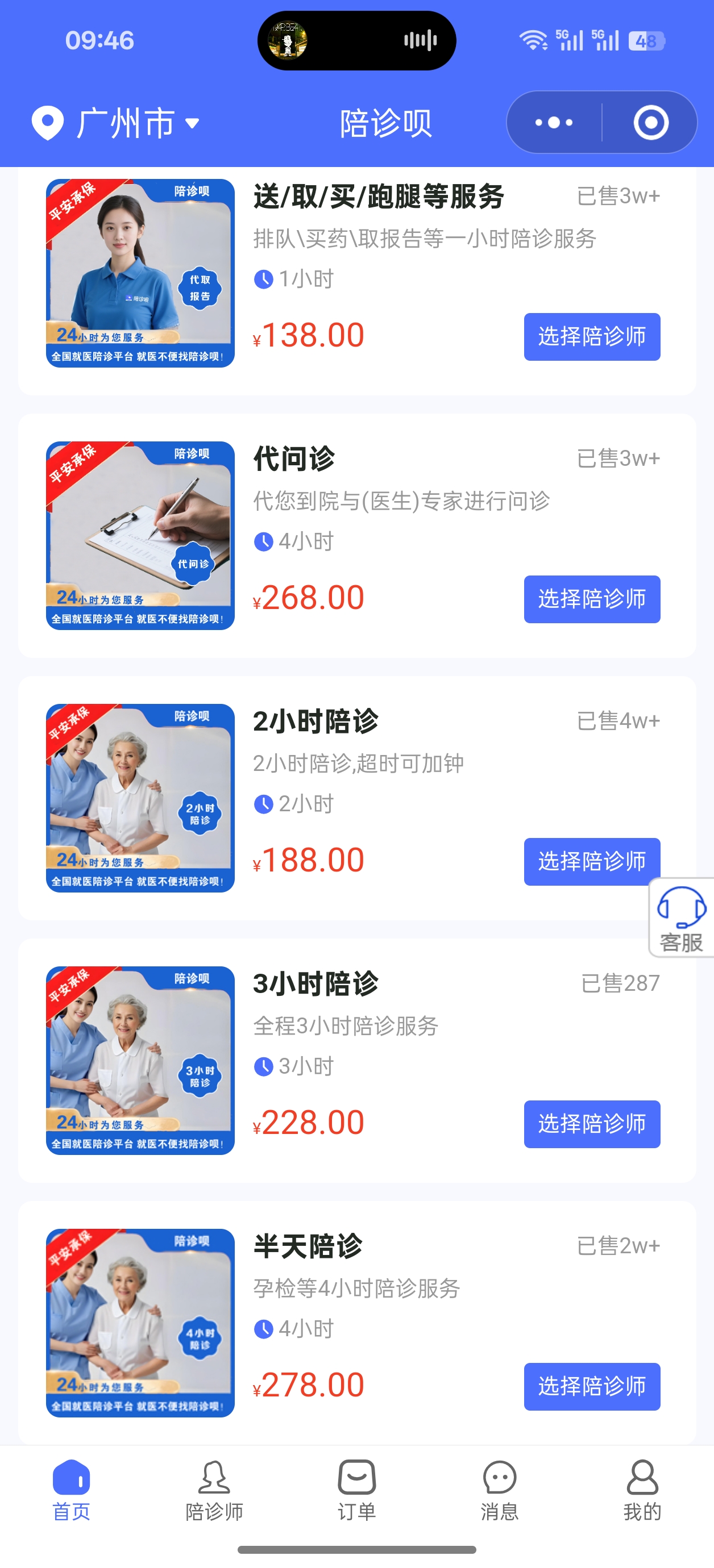
Task: Open the 半天陪诊 service thumbnail
Action: (x=140, y=1322)
